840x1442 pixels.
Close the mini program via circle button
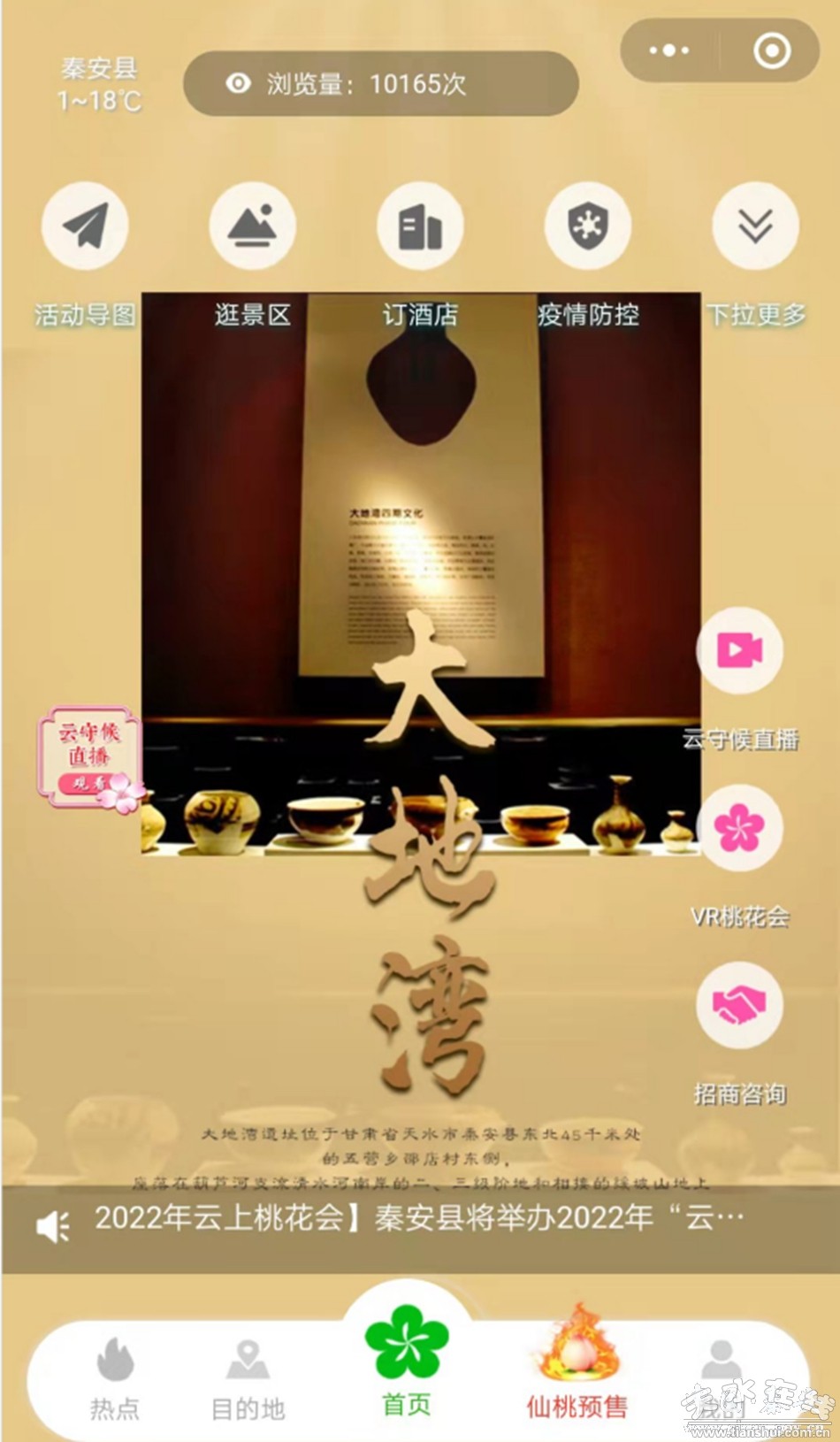[771, 50]
